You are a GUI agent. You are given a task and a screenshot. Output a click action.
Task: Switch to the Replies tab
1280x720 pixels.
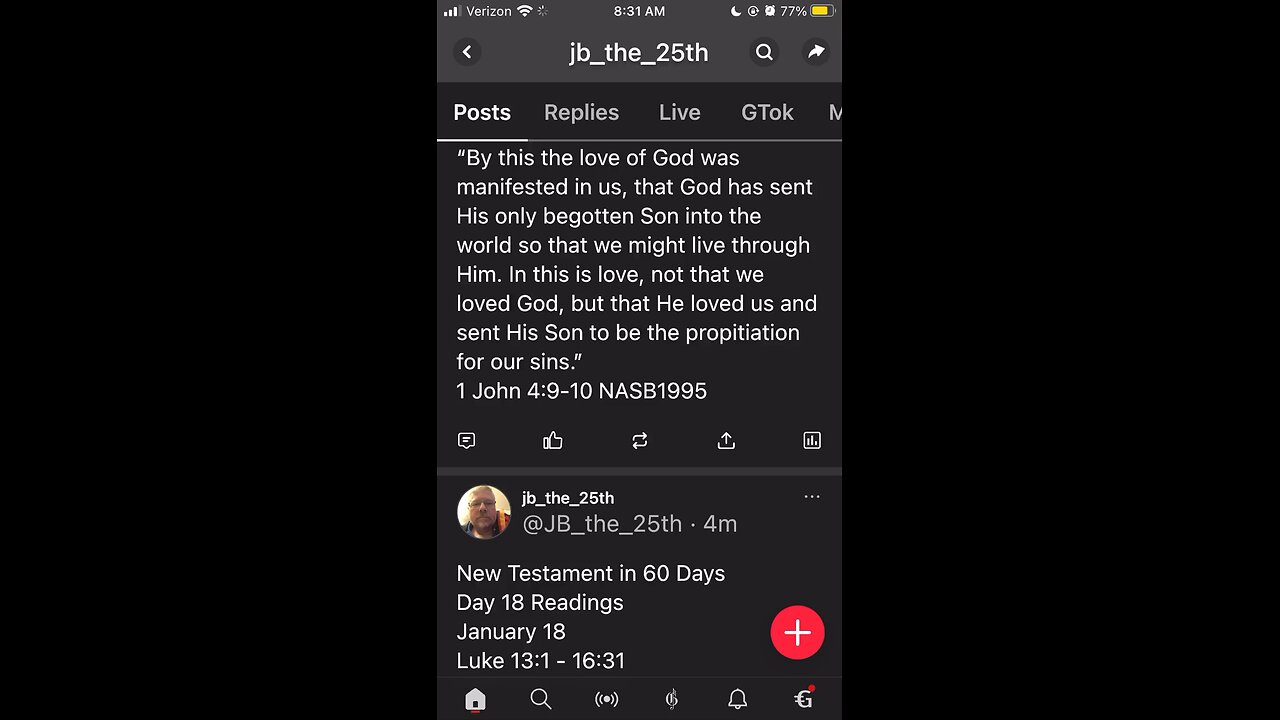pyautogui.click(x=581, y=113)
